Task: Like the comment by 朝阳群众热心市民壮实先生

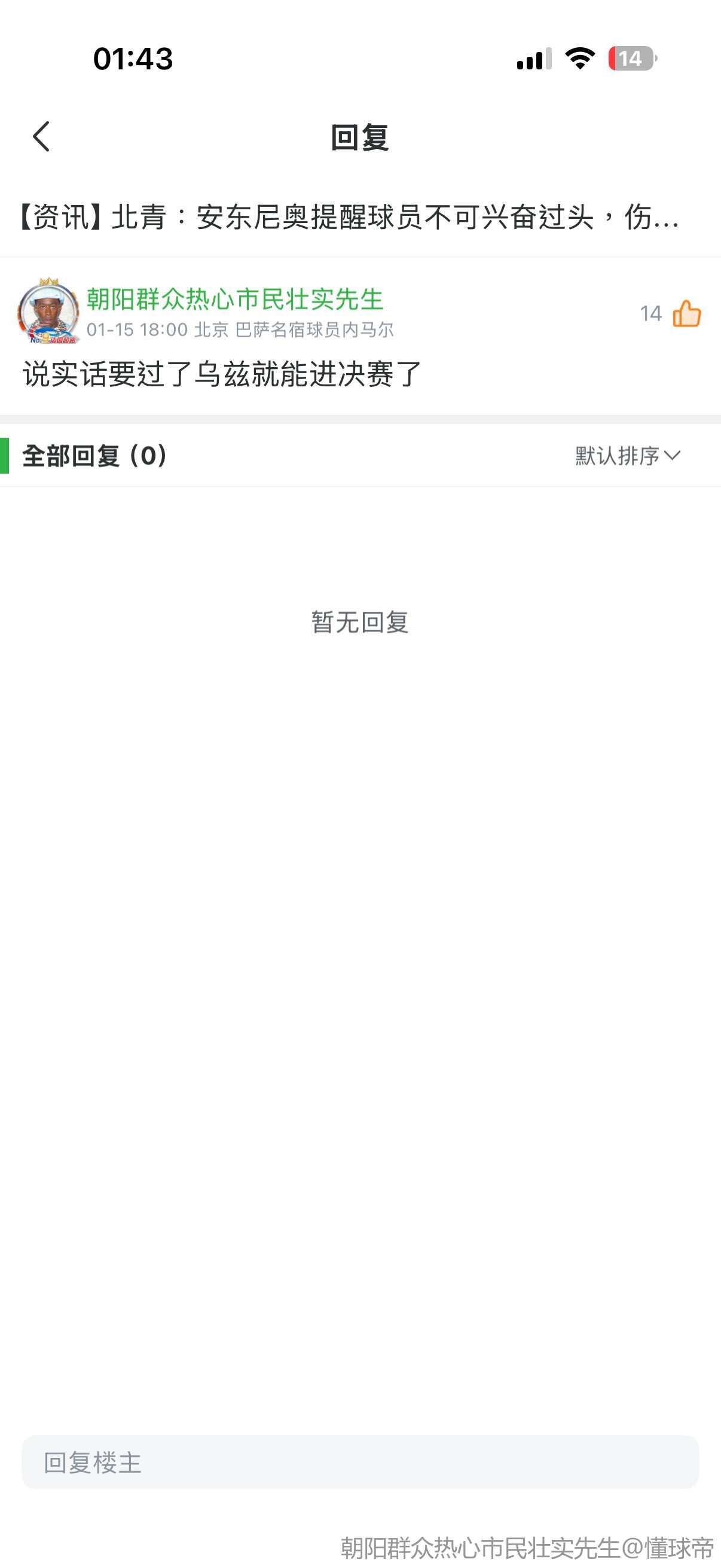Action: tap(687, 314)
